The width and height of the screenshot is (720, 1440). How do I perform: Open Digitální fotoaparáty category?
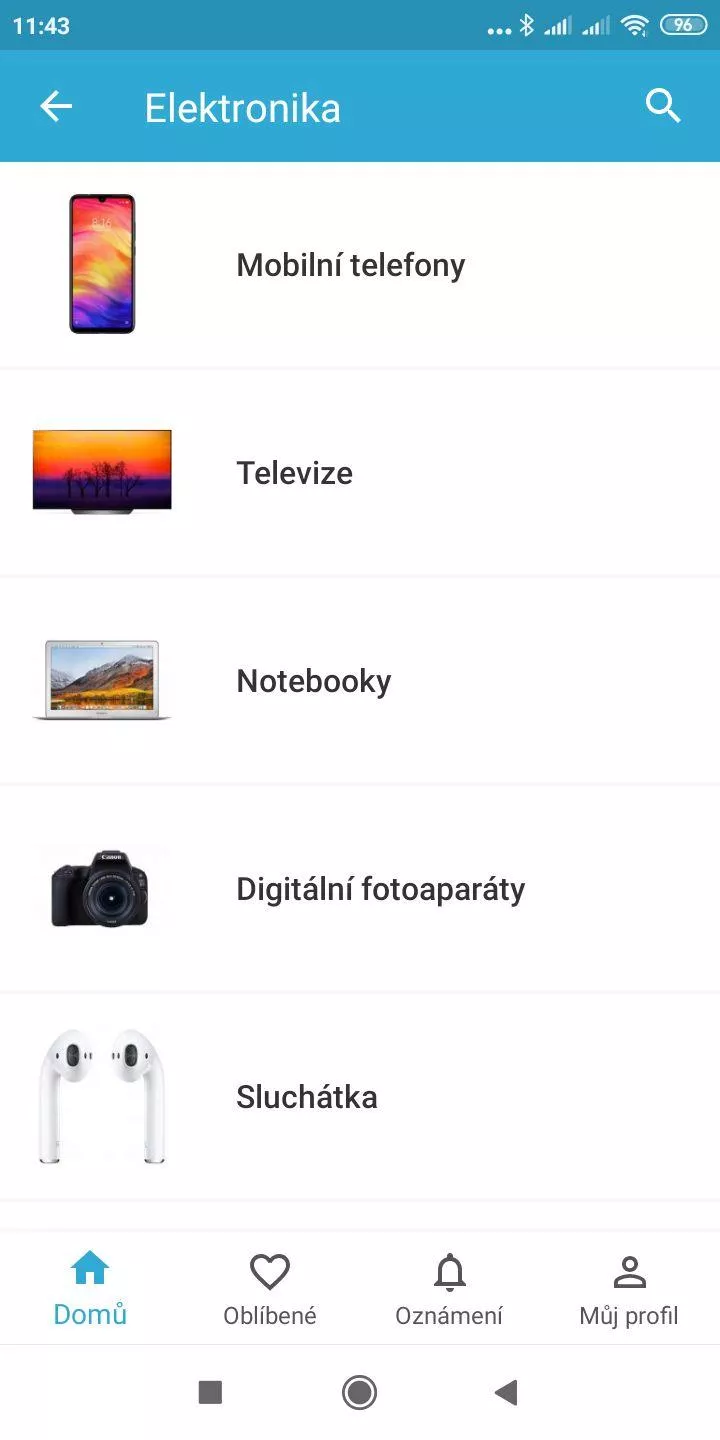click(360, 889)
